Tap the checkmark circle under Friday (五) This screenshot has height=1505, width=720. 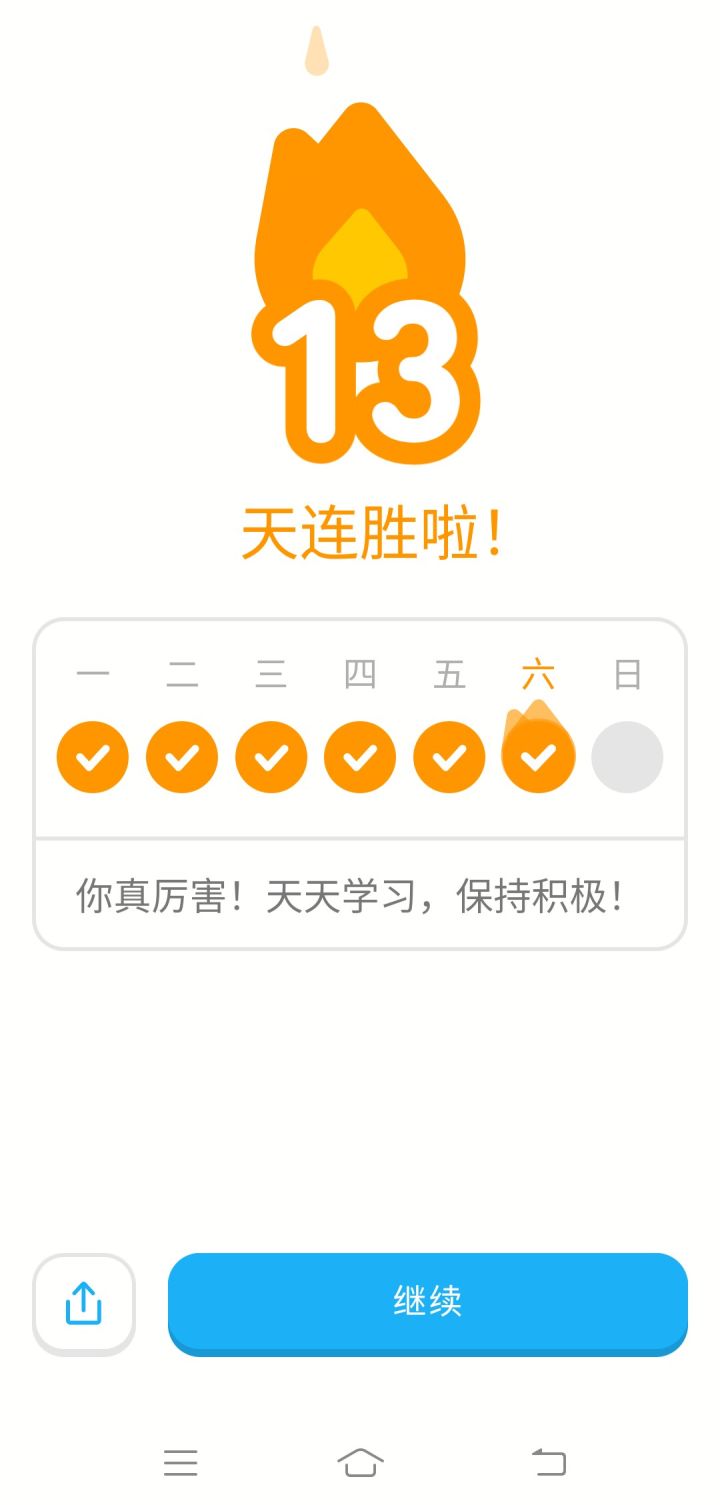pyautogui.click(x=448, y=757)
